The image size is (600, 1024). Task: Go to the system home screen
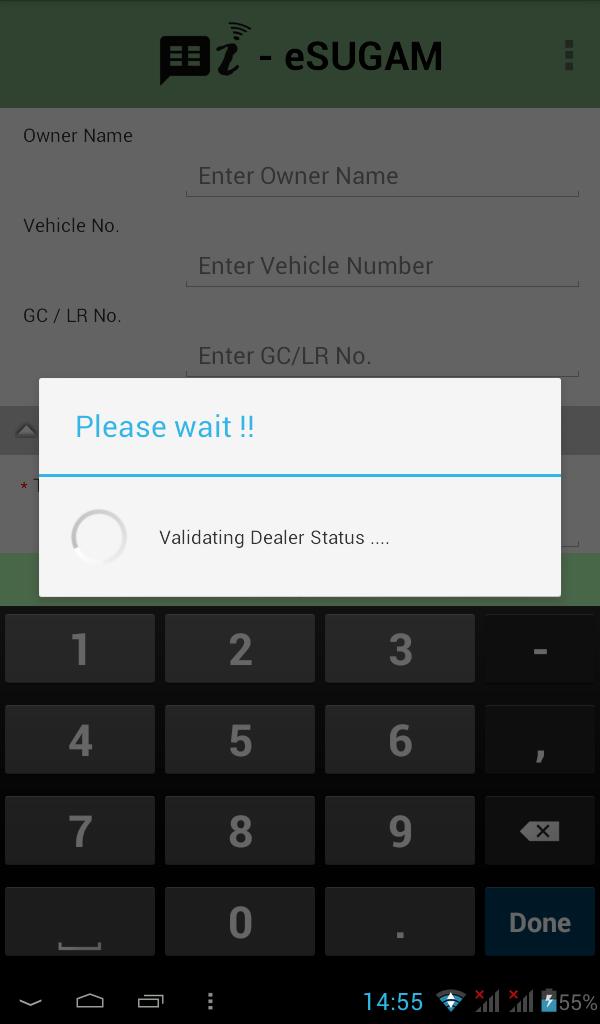click(90, 1001)
